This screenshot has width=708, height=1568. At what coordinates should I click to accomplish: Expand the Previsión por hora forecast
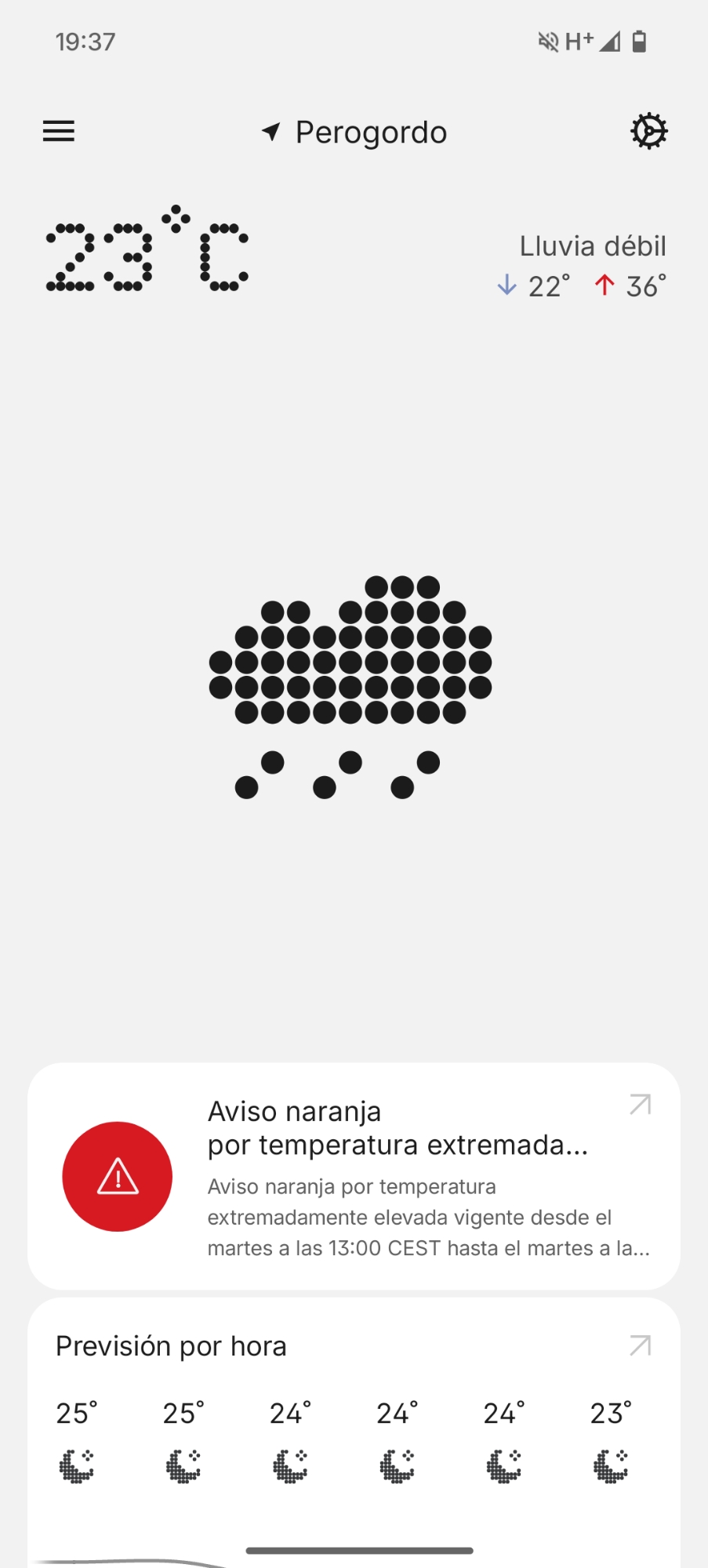(x=640, y=1346)
